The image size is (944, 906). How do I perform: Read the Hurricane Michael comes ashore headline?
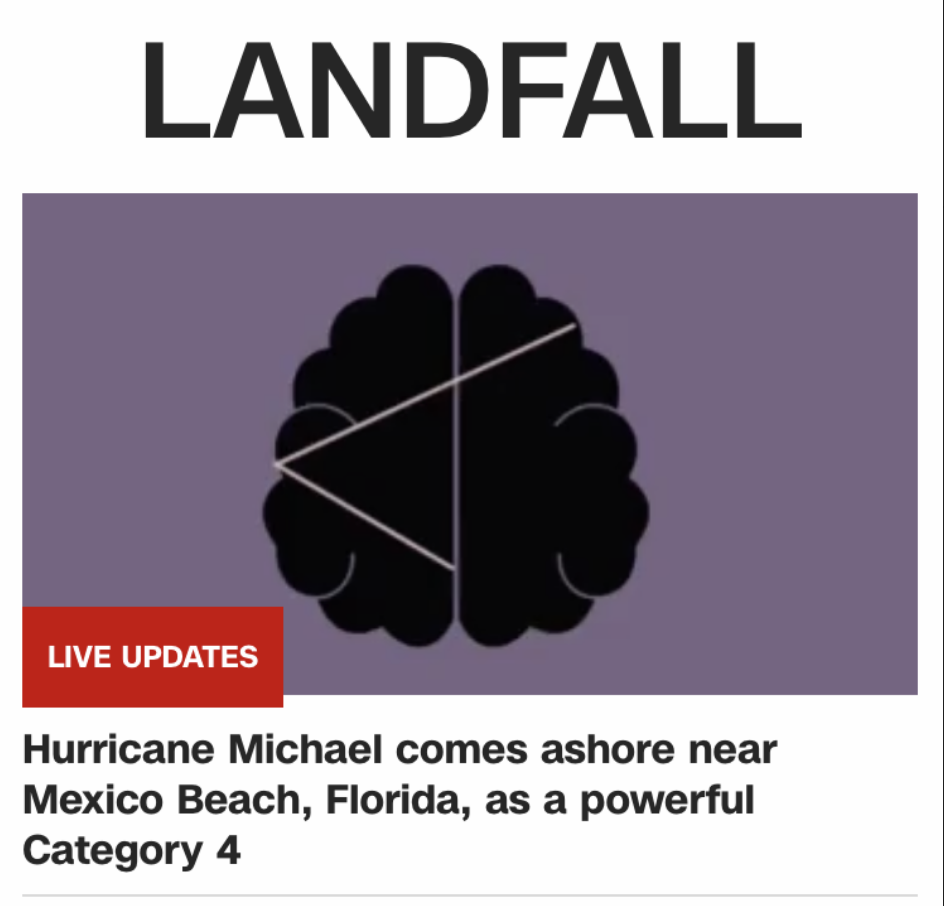coord(400,800)
